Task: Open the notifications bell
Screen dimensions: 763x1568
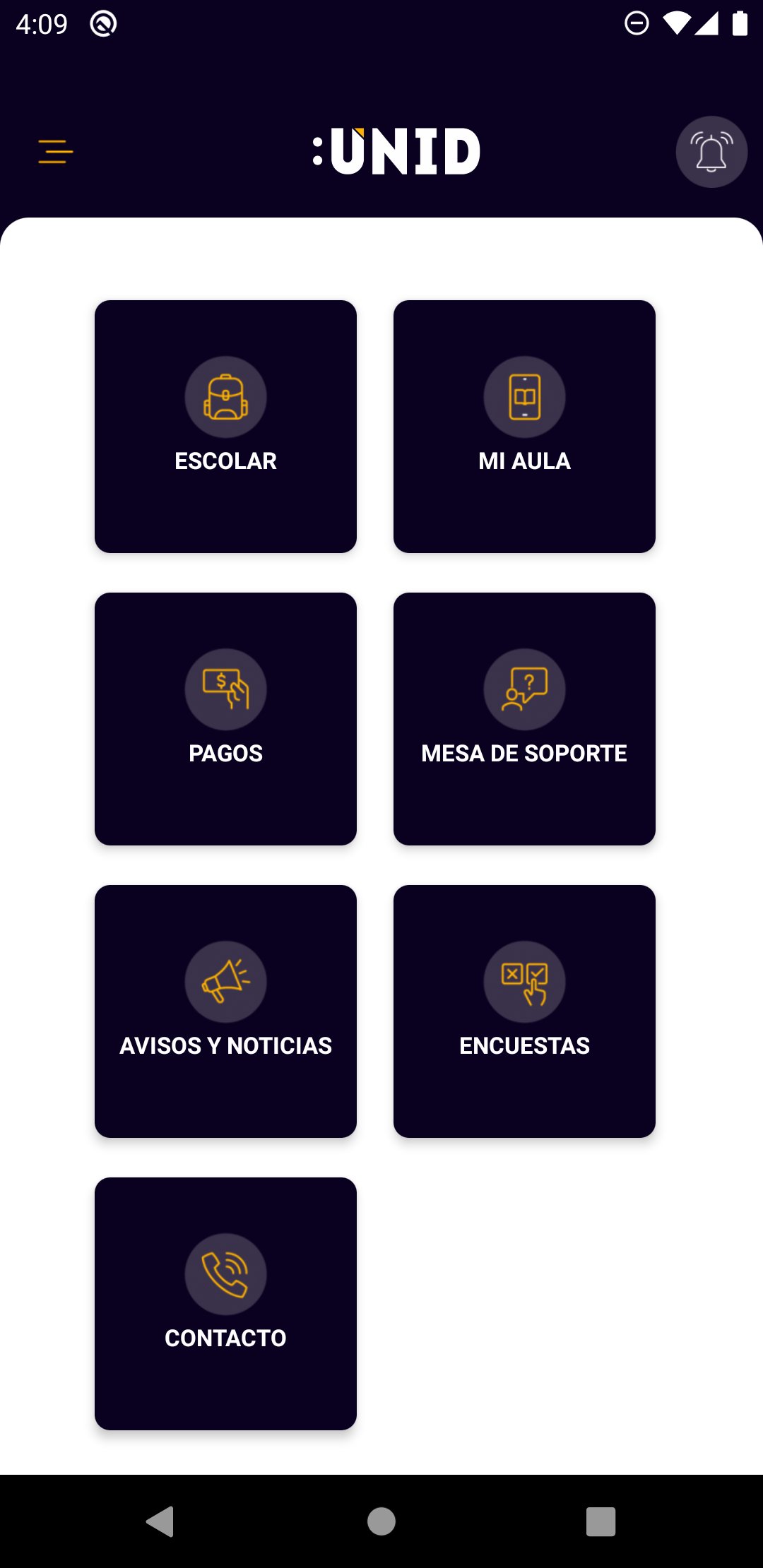Action: tap(711, 152)
